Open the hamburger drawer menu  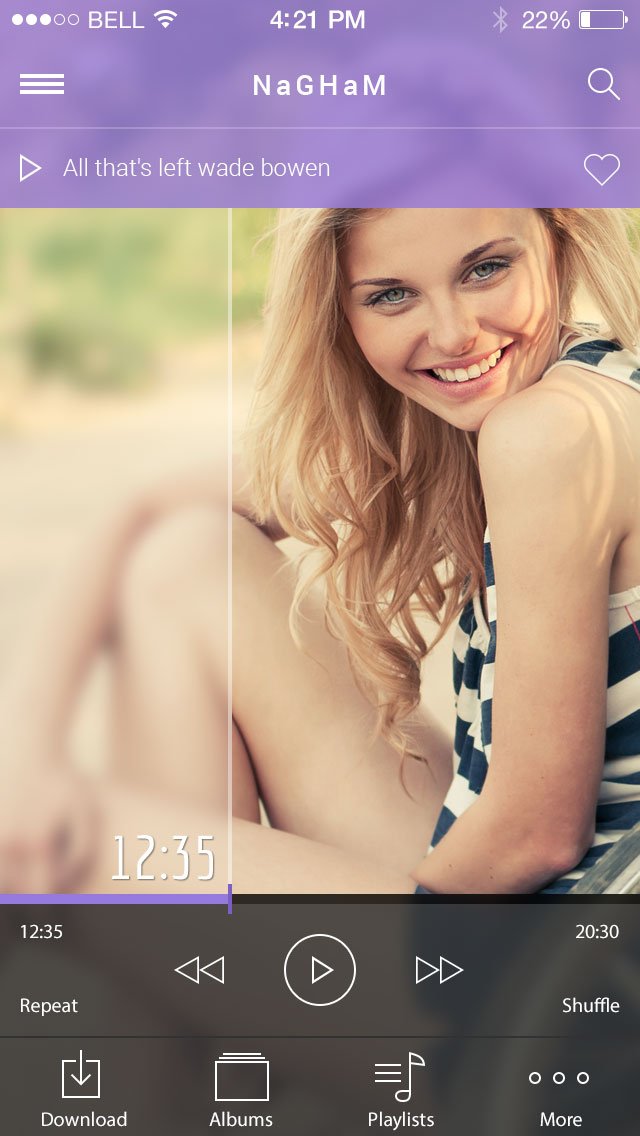(x=42, y=85)
